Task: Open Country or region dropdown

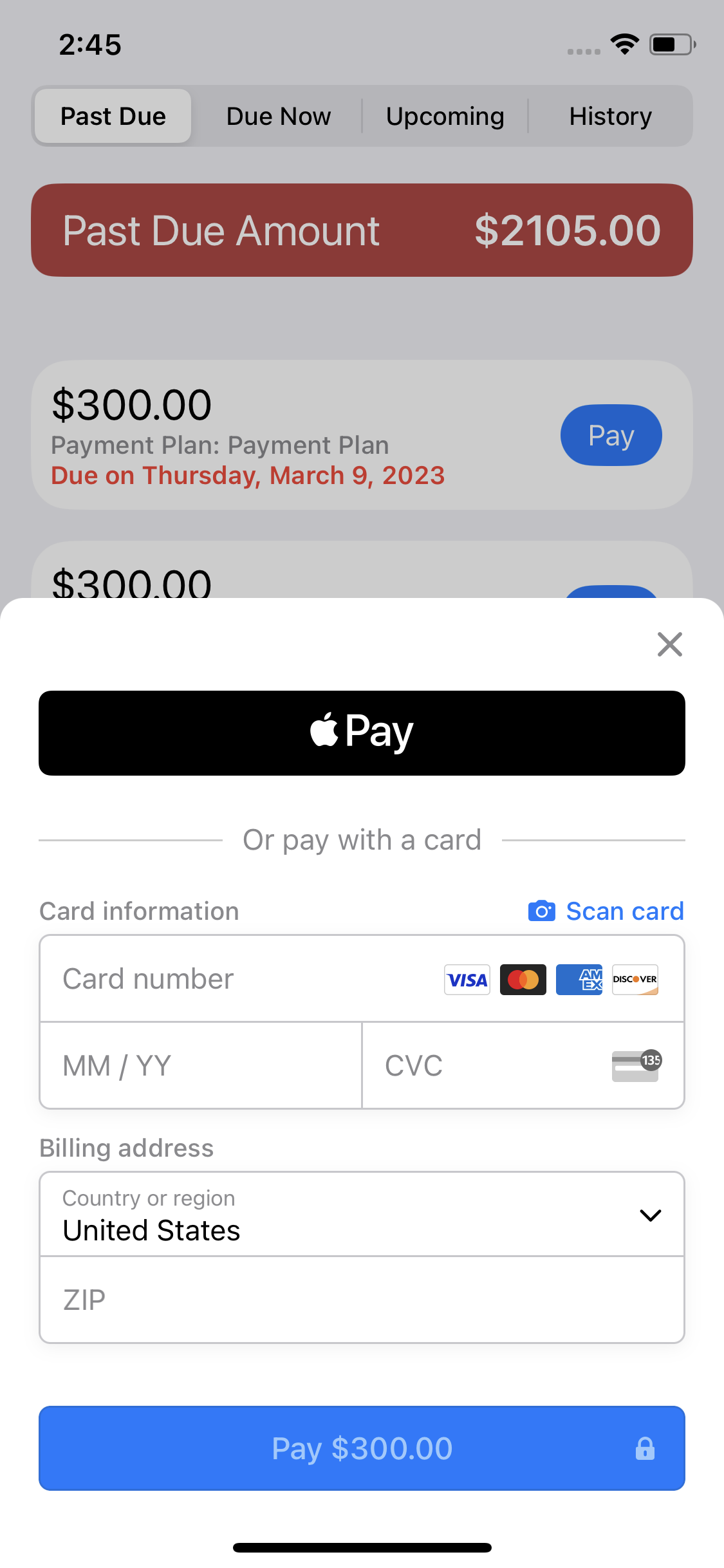Action: click(362, 1214)
